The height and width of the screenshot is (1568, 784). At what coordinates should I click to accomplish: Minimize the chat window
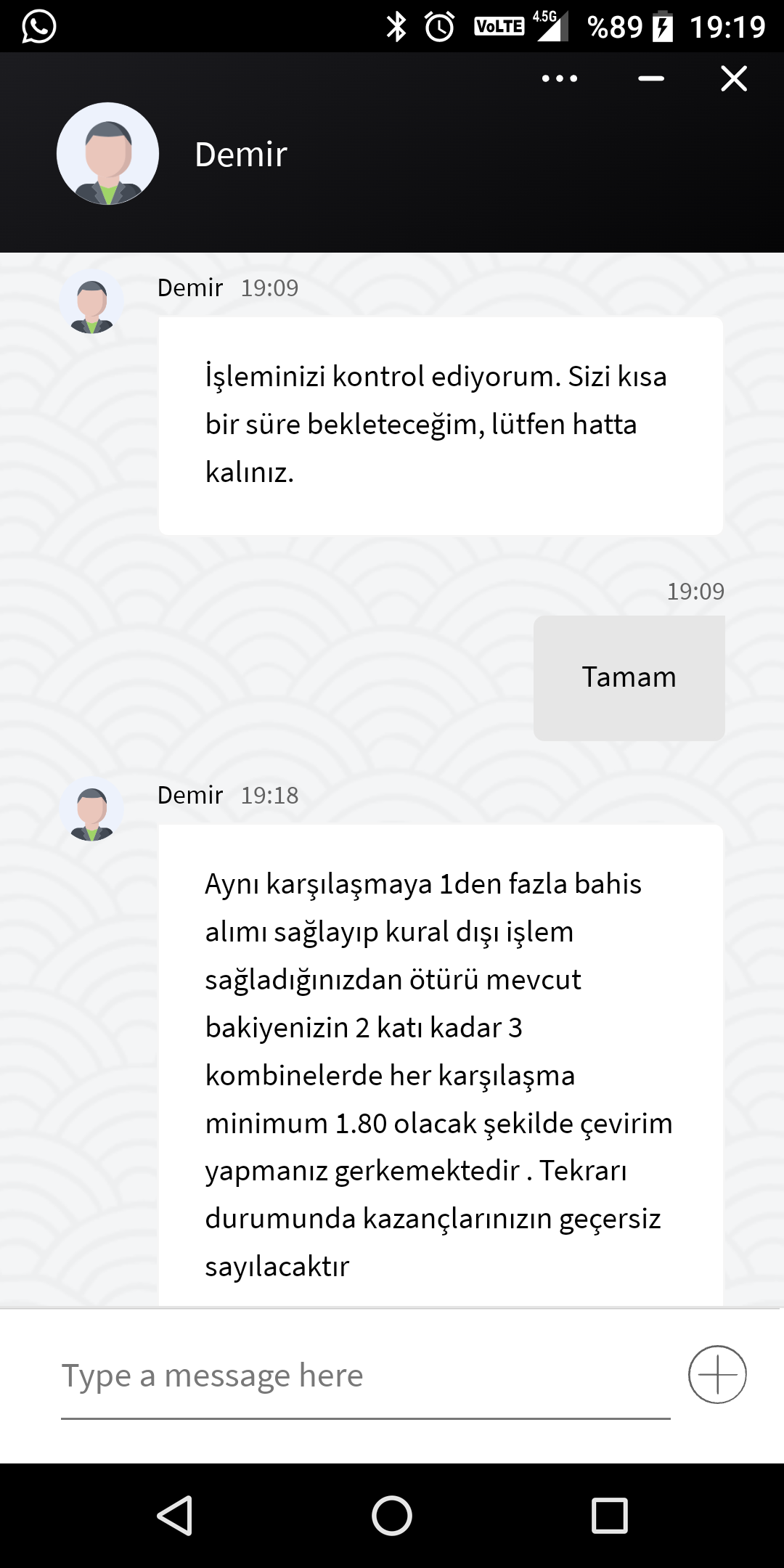[x=651, y=78]
